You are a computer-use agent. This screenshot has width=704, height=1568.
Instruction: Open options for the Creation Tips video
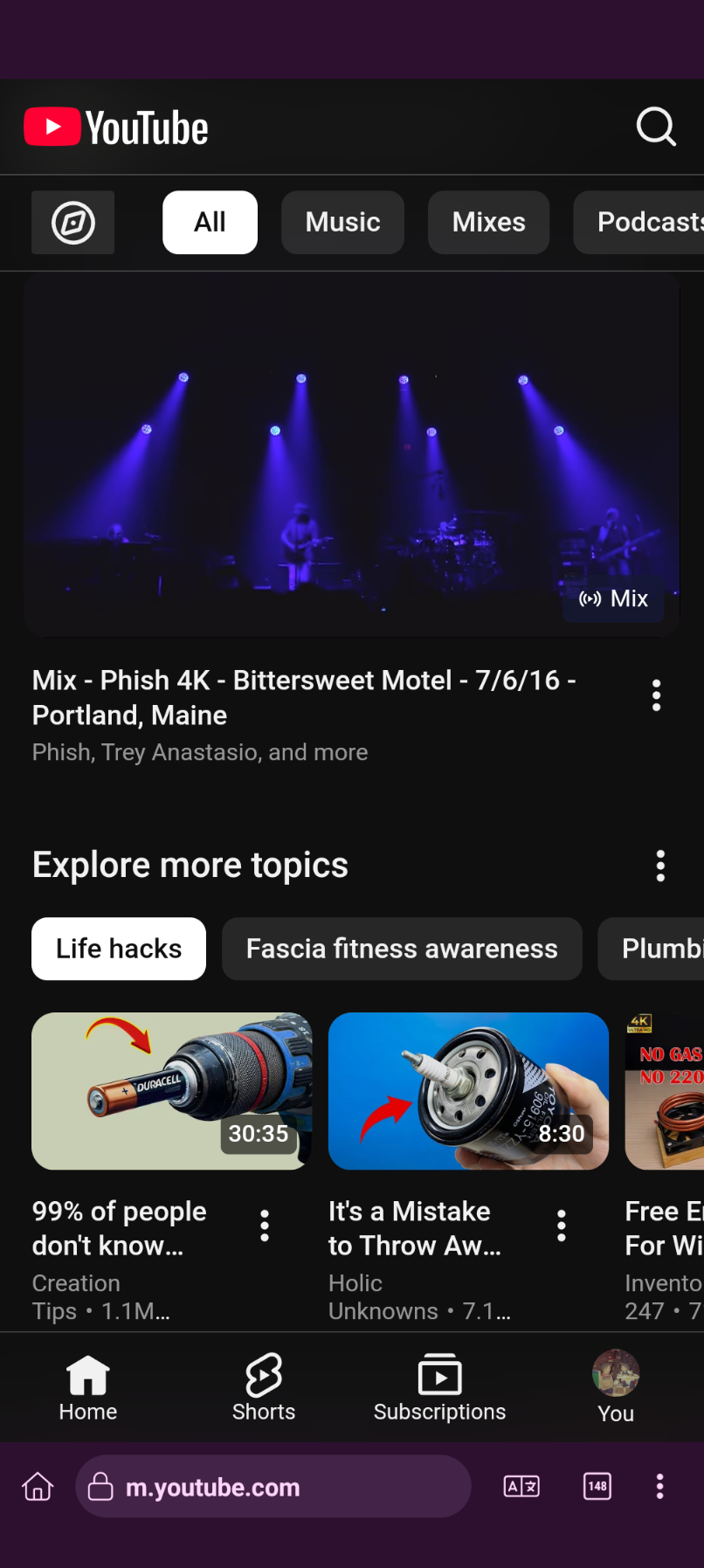(265, 1226)
